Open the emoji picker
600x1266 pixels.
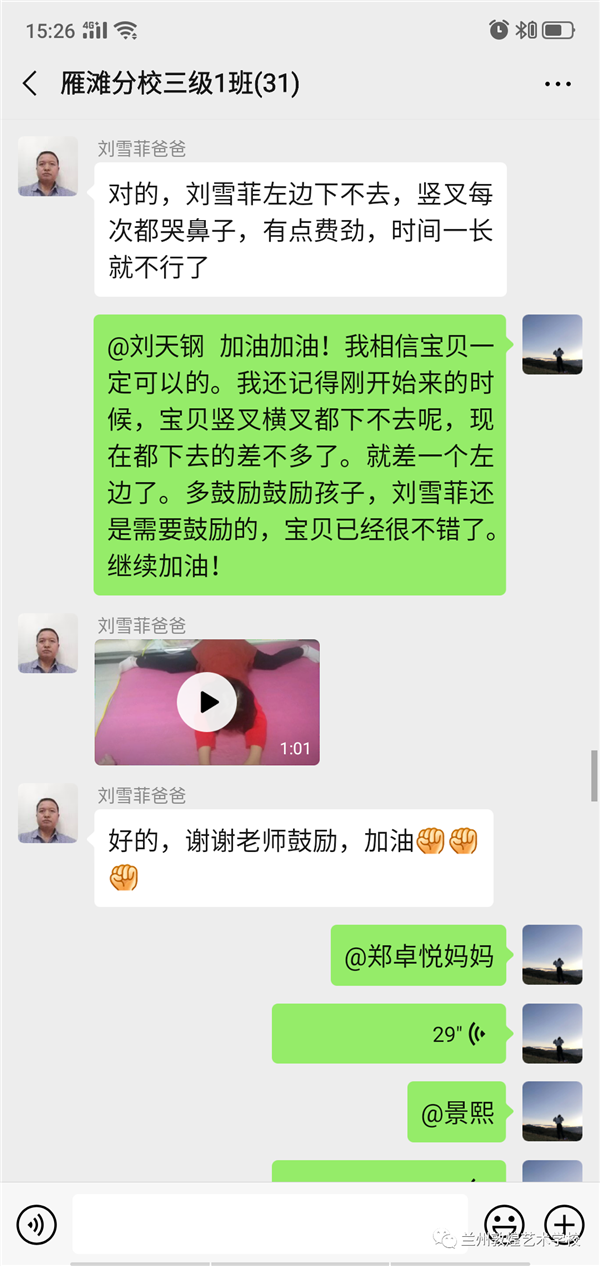pos(503,1224)
